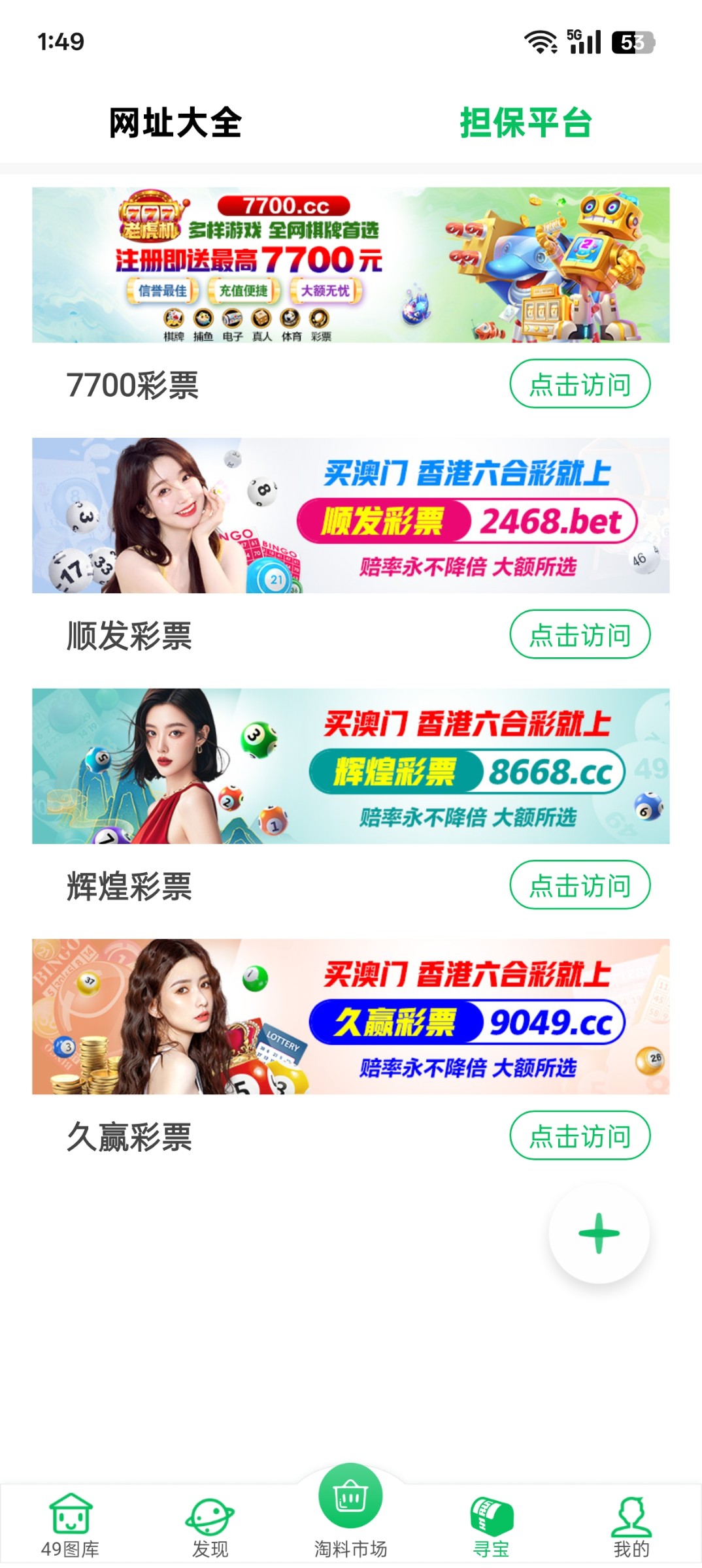Open the 7700.cc banner
Viewport: 702px width, 1568px height.
(351, 265)
